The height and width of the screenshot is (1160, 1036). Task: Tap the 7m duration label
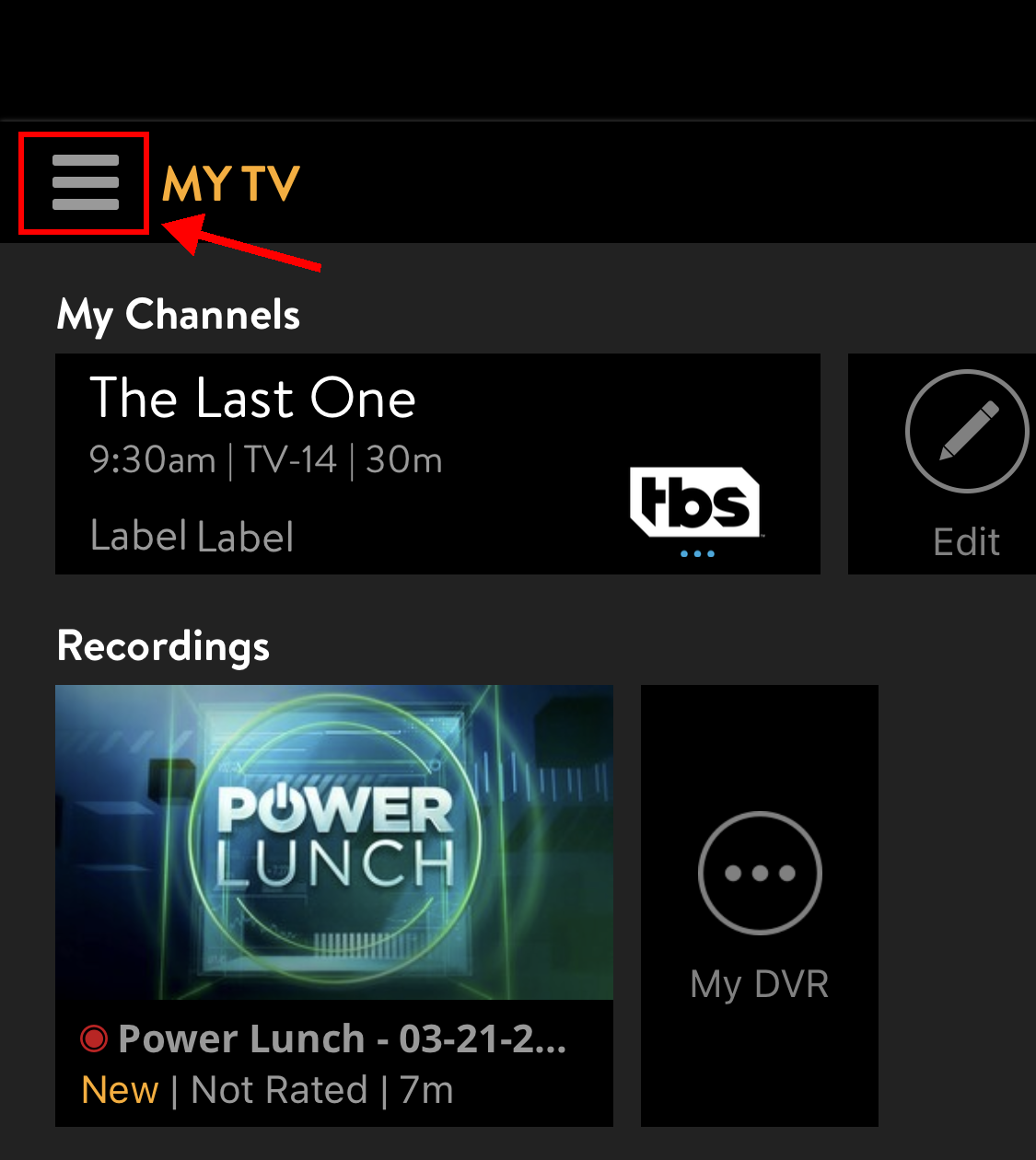426,1089
